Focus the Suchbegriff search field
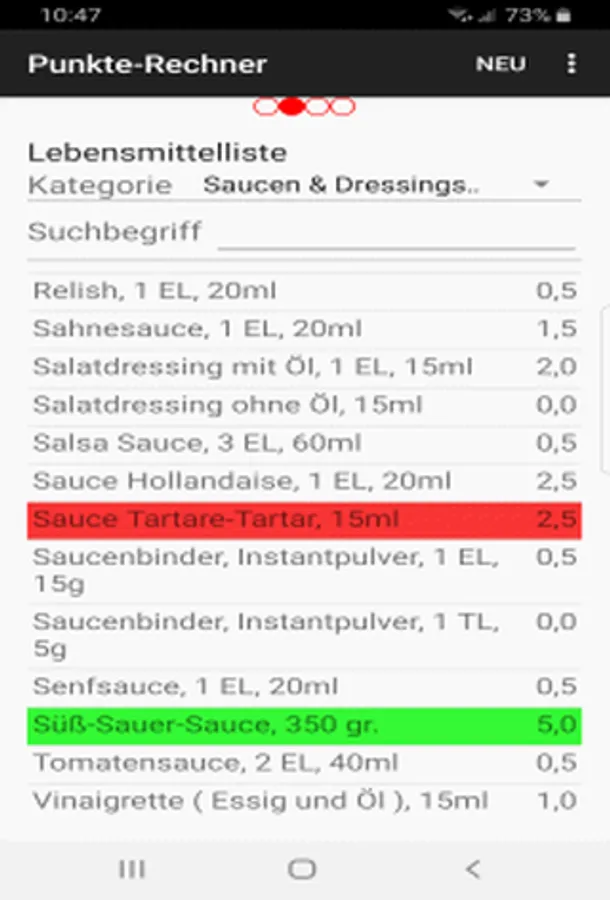 pos(396,233)
